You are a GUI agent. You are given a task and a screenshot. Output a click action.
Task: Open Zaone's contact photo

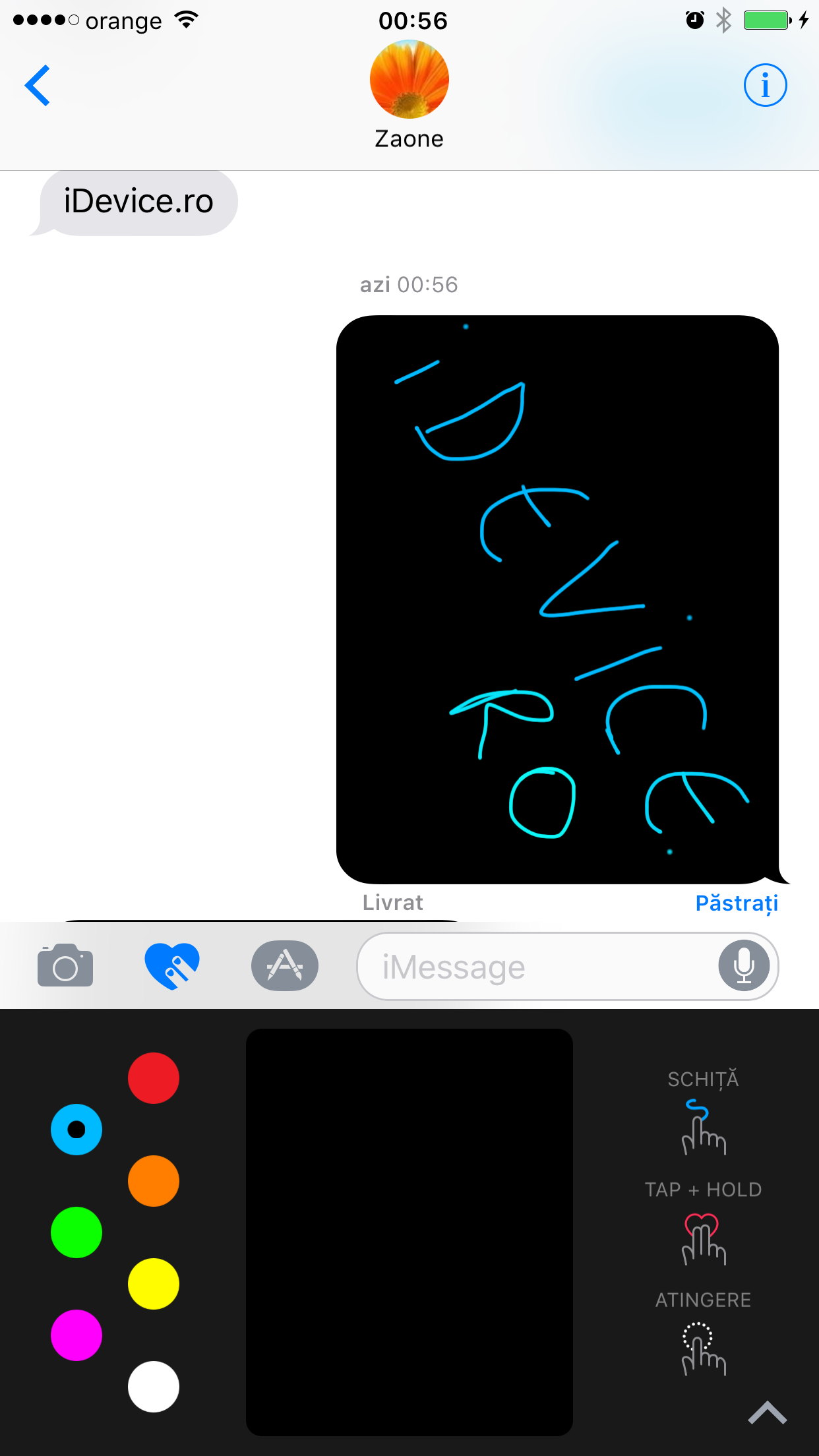tap(409, 79)
